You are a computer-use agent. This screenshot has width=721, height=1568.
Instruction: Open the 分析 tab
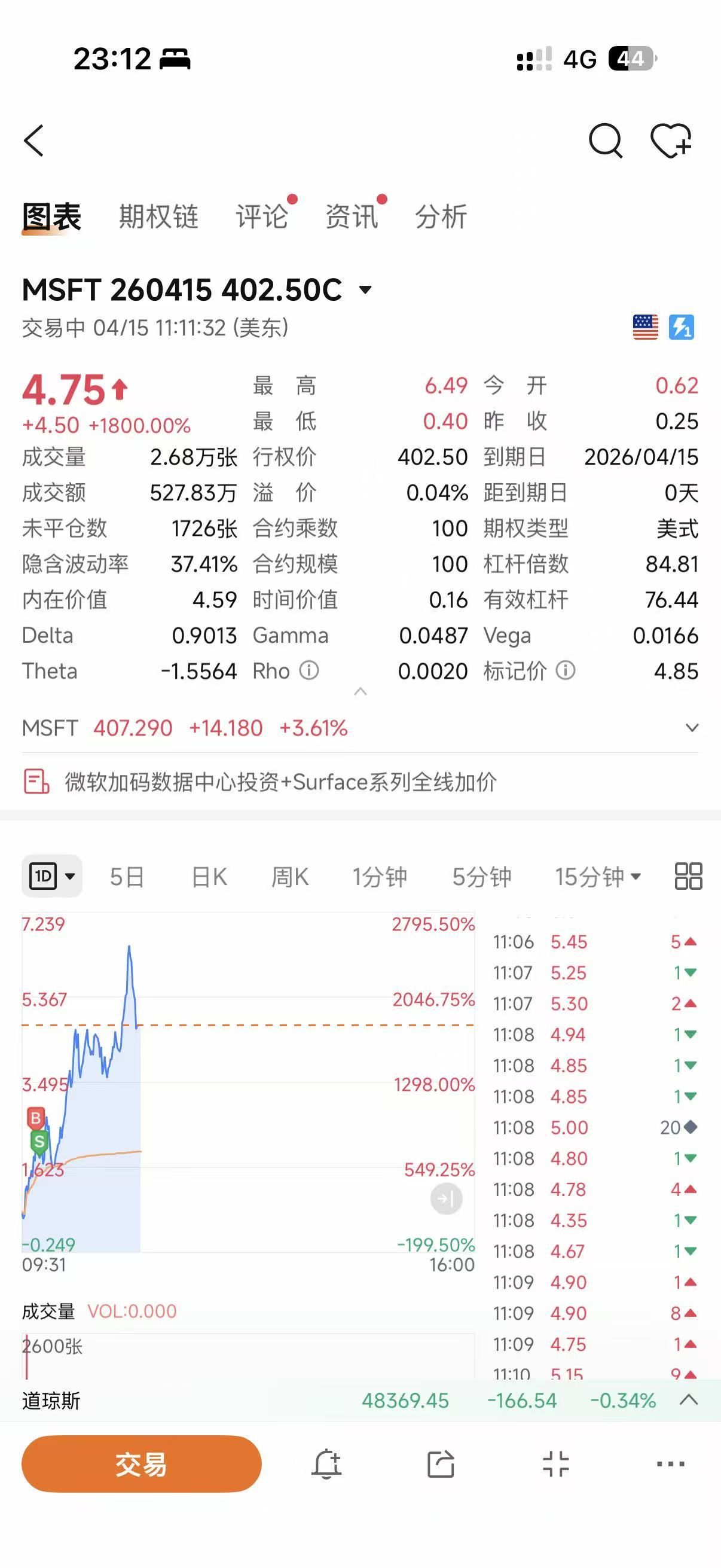point(441,216)
